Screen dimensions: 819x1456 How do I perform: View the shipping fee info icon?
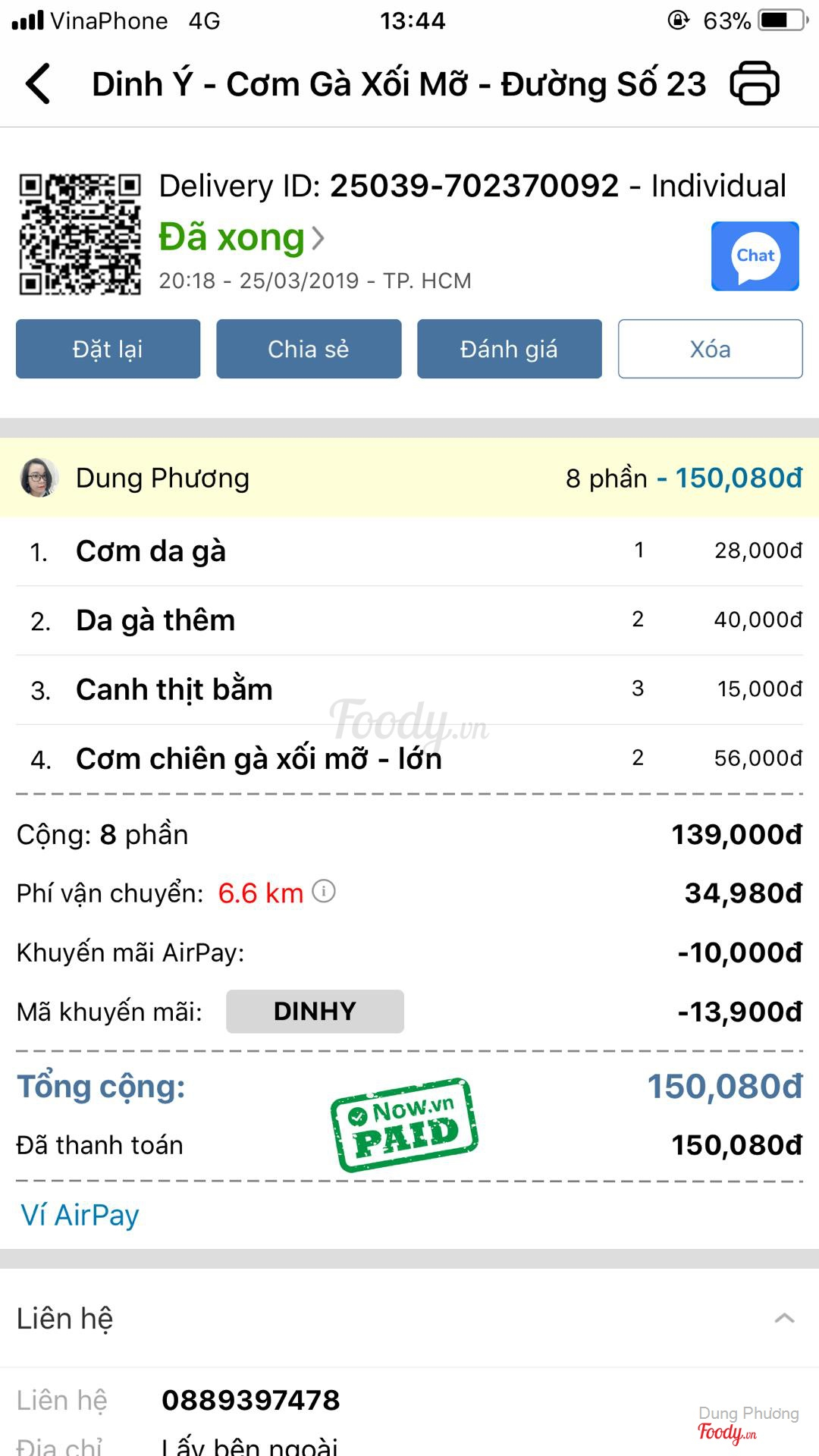[x=324, y=891]
